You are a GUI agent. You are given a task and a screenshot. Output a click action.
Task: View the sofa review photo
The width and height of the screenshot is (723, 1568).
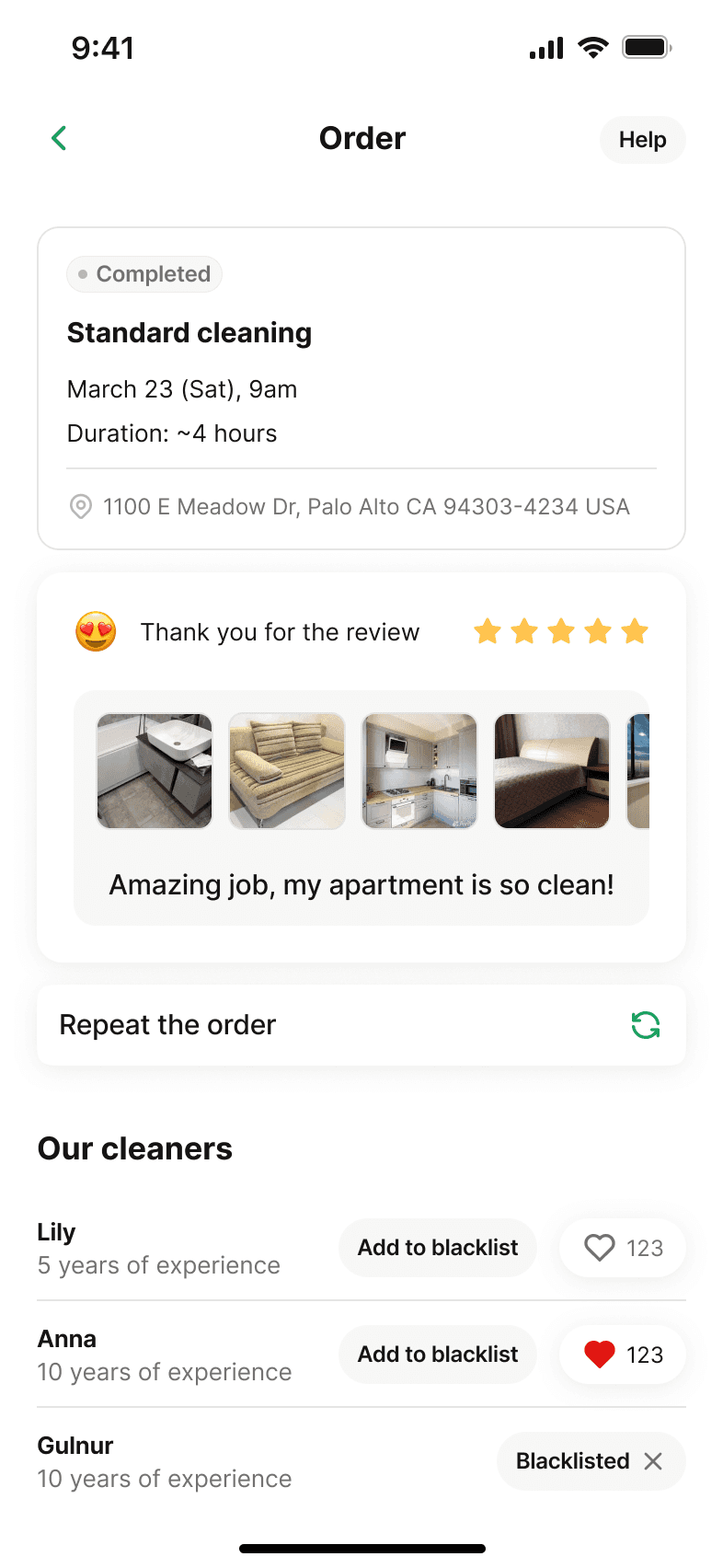(287, 771)
